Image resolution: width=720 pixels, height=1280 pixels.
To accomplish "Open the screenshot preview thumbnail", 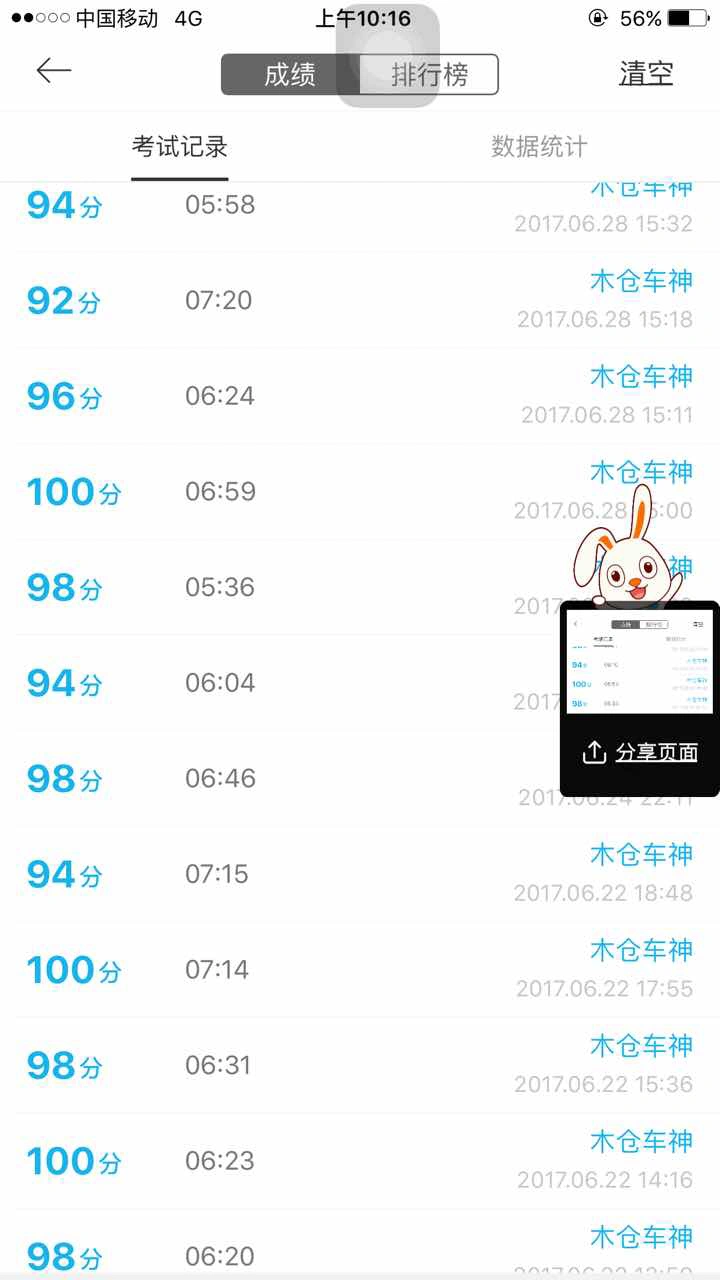I will 640,663.
